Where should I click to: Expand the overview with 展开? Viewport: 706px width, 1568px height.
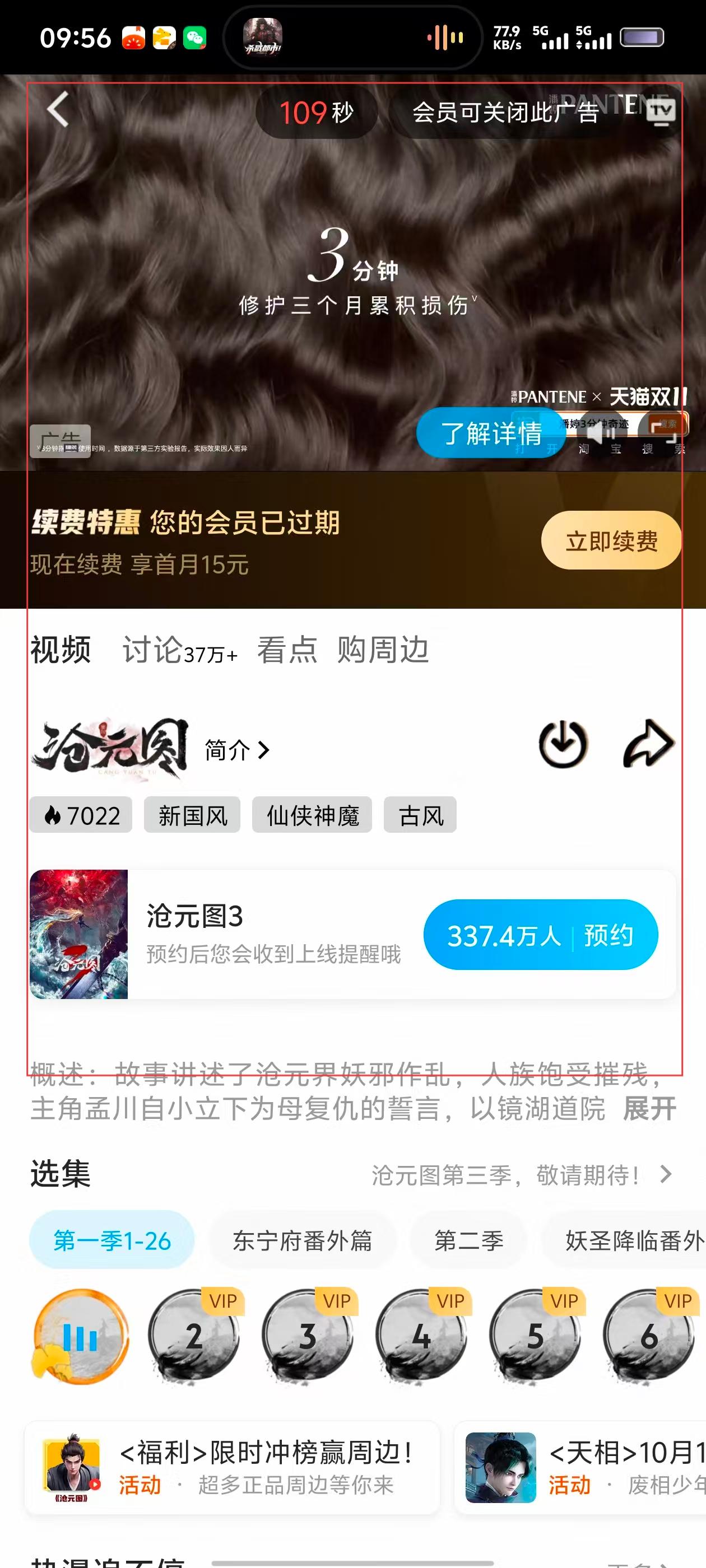(x=649, y=1108)
